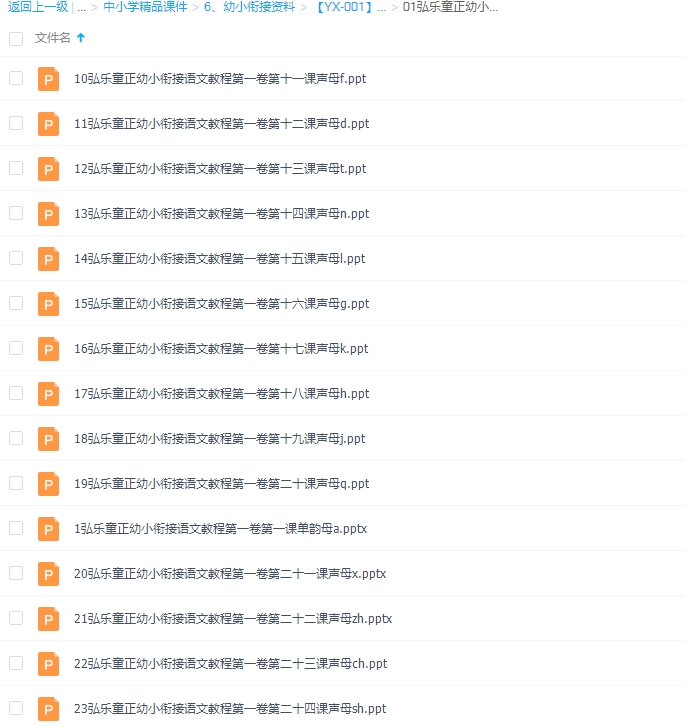This screenshot has width=685, height=728.
Task: Open file 第十六课声母g.ppt
Action: tap(220, 304)
